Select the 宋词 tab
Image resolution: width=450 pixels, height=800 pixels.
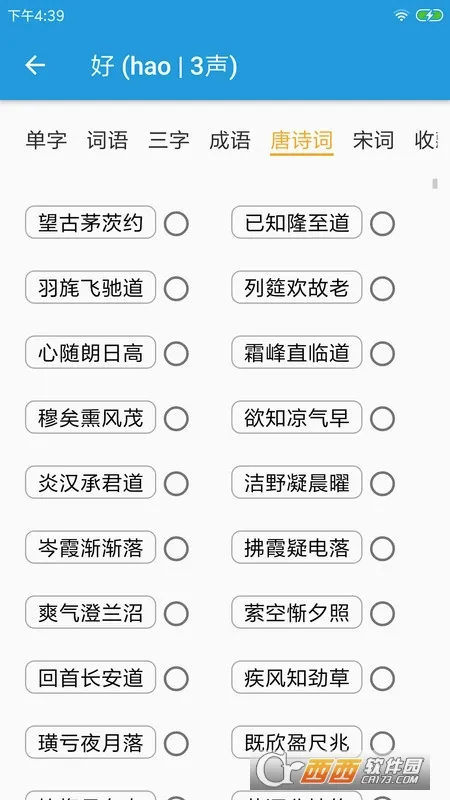(373, 140)
